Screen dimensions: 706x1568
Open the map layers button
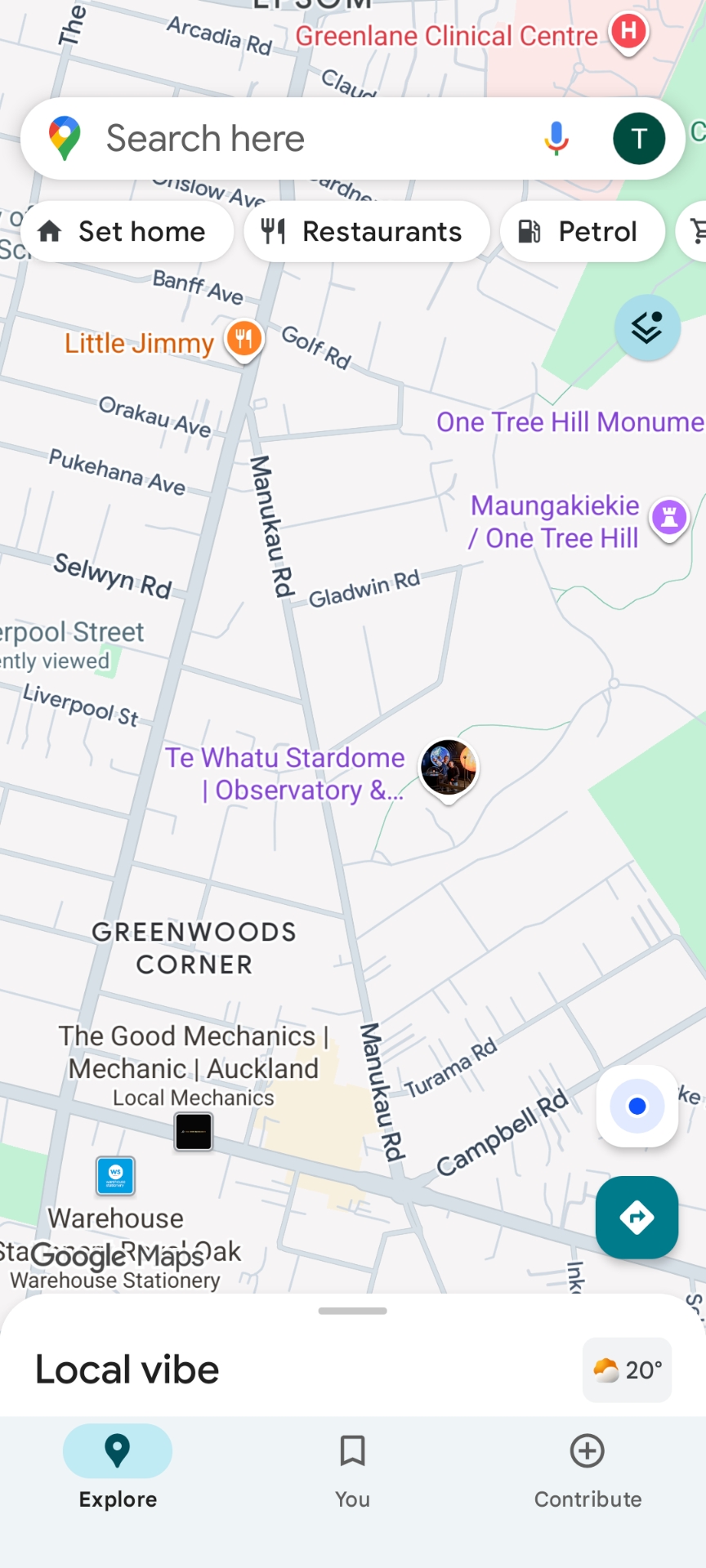point(647,328)
